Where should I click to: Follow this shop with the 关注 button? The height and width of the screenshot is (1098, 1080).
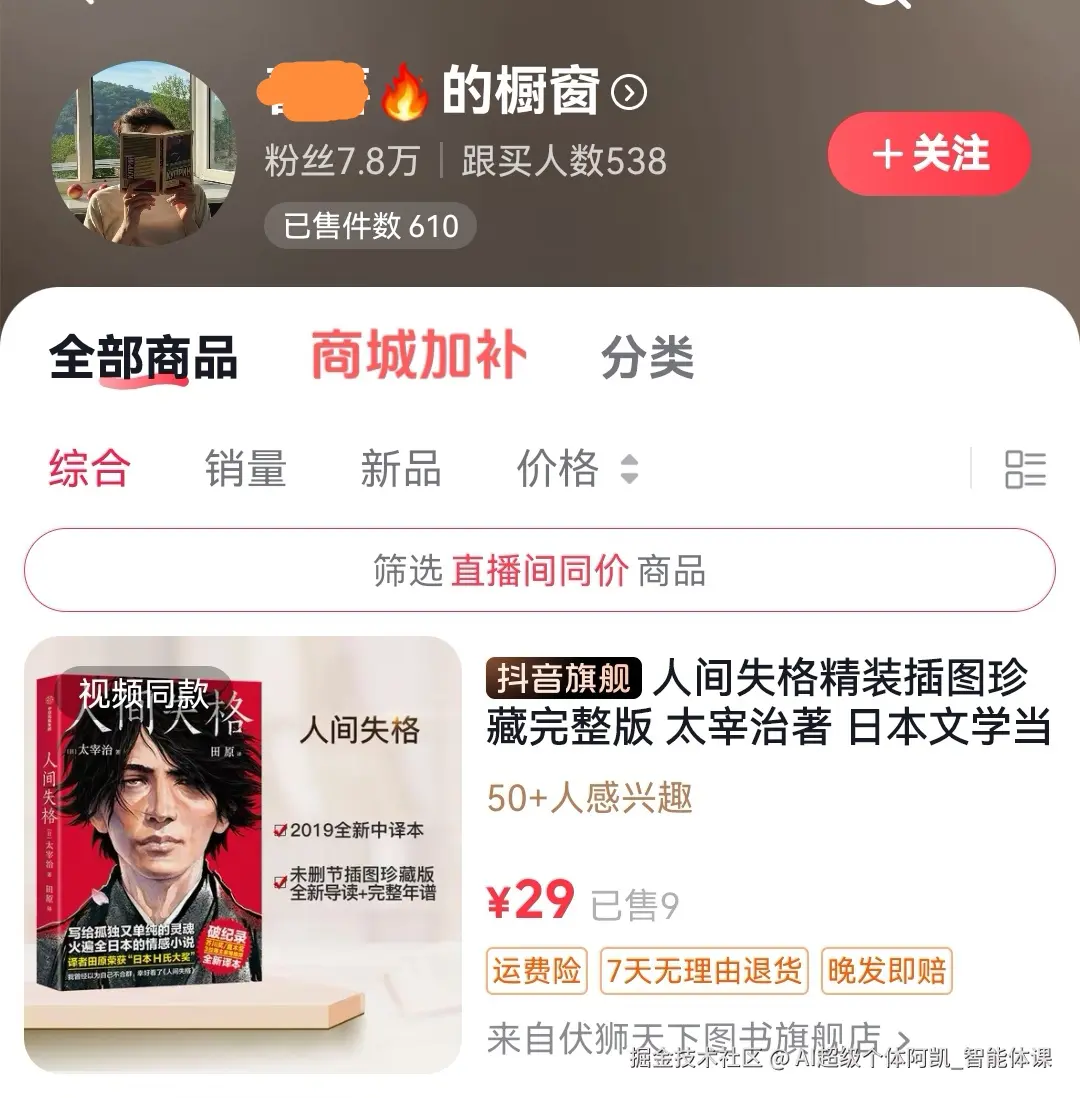[929, 155]
